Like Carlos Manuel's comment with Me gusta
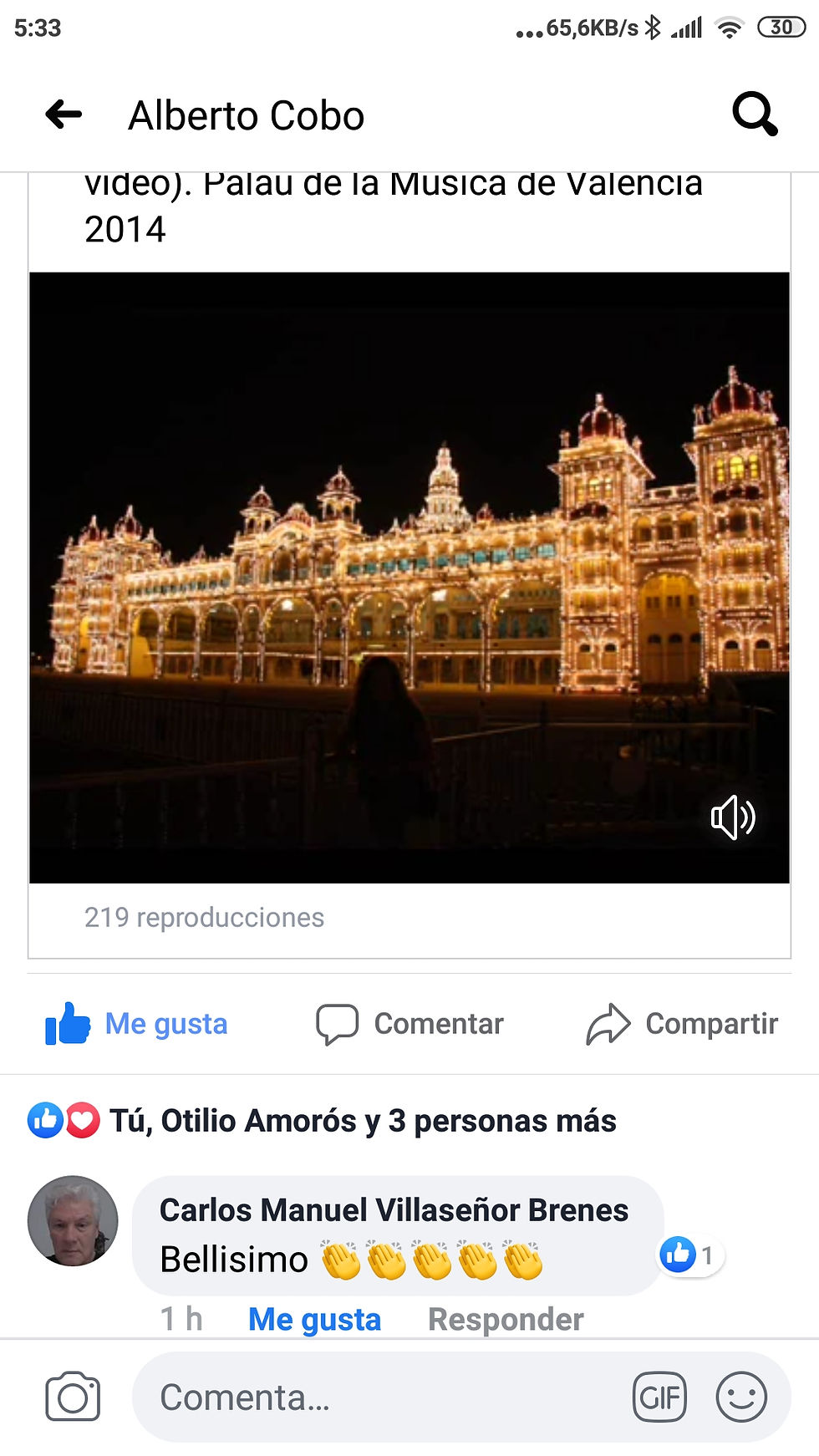 pos(314,1319)
